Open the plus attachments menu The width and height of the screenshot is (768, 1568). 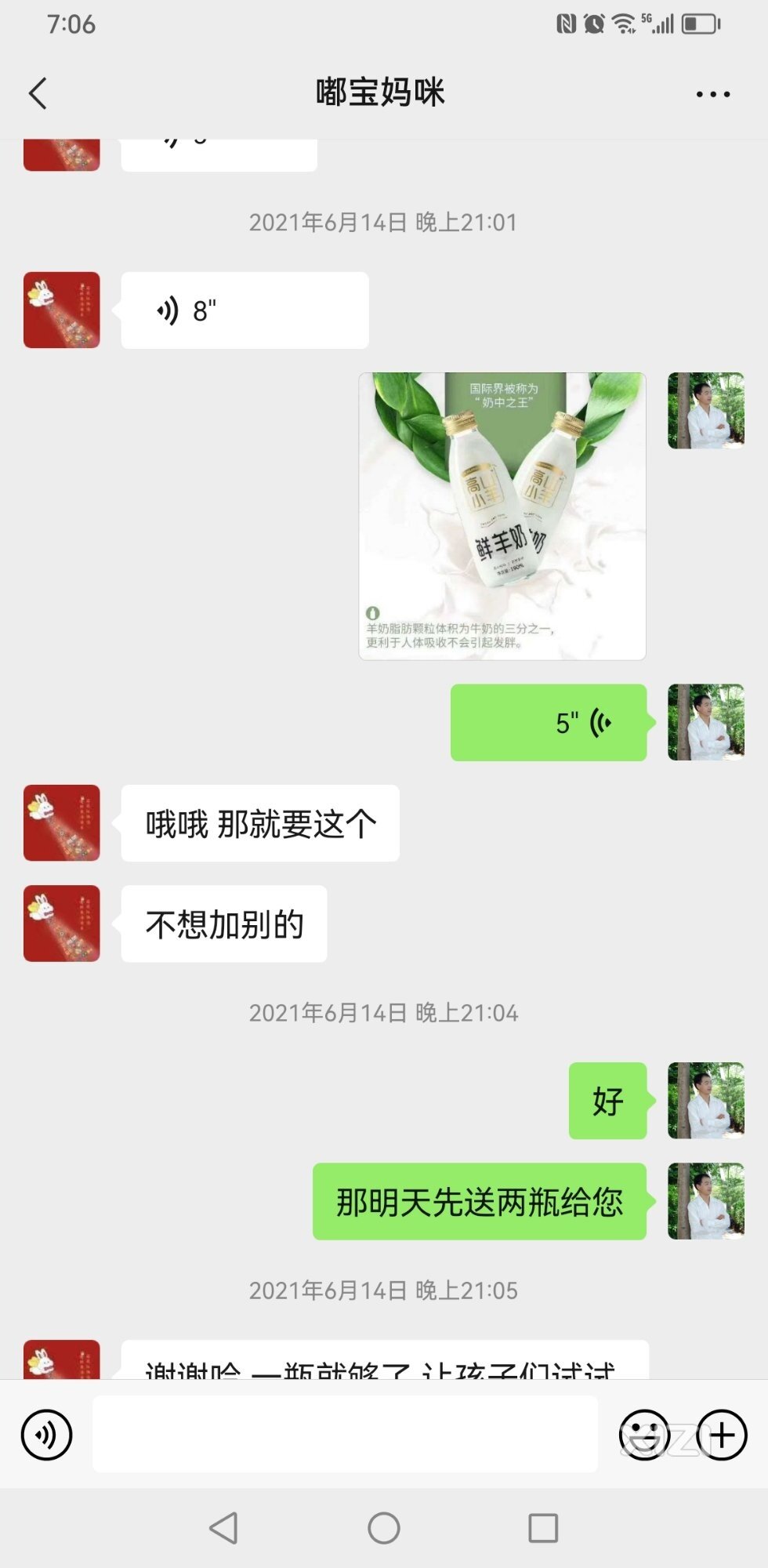(x=722, y=1435)
